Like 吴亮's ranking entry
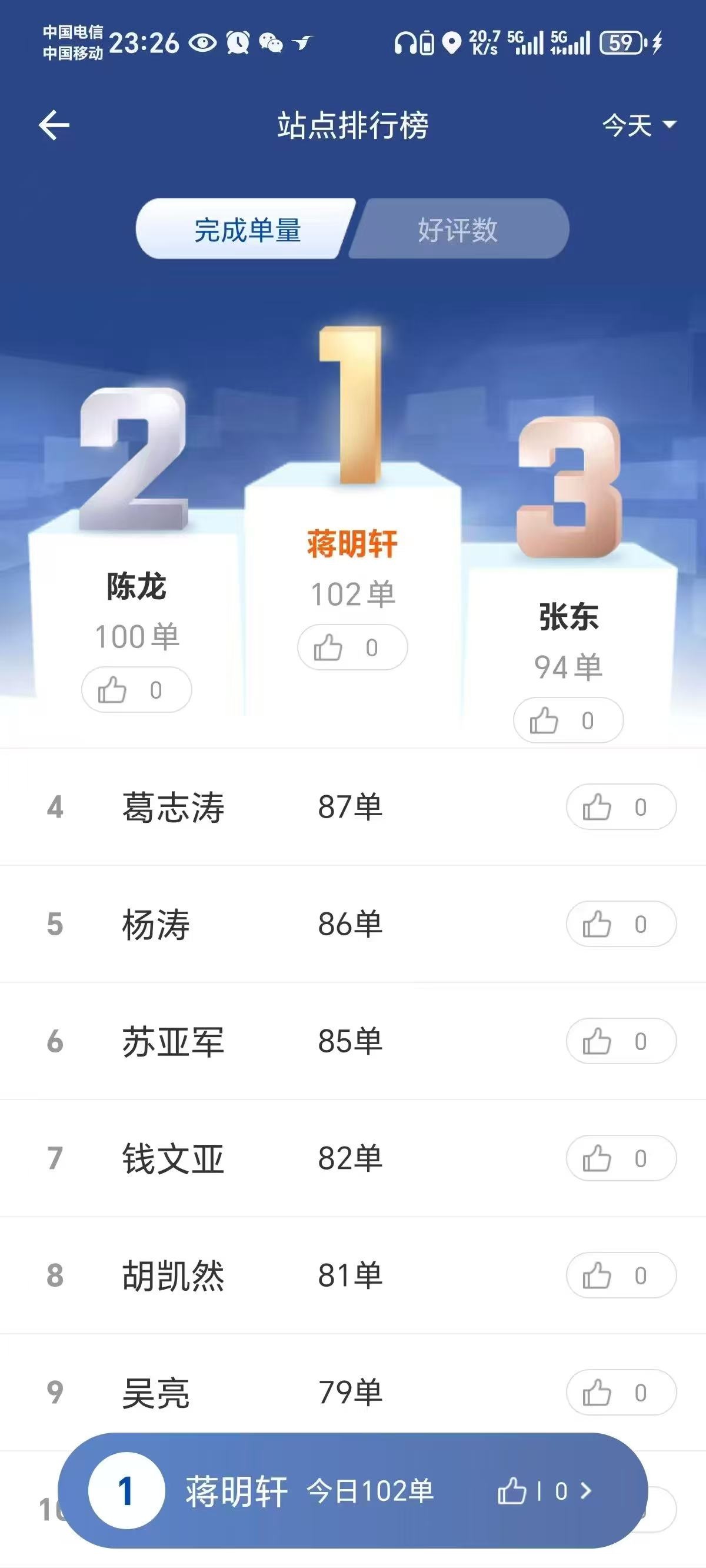This screenshot has width=706, height=1568. coord(621,1393)
